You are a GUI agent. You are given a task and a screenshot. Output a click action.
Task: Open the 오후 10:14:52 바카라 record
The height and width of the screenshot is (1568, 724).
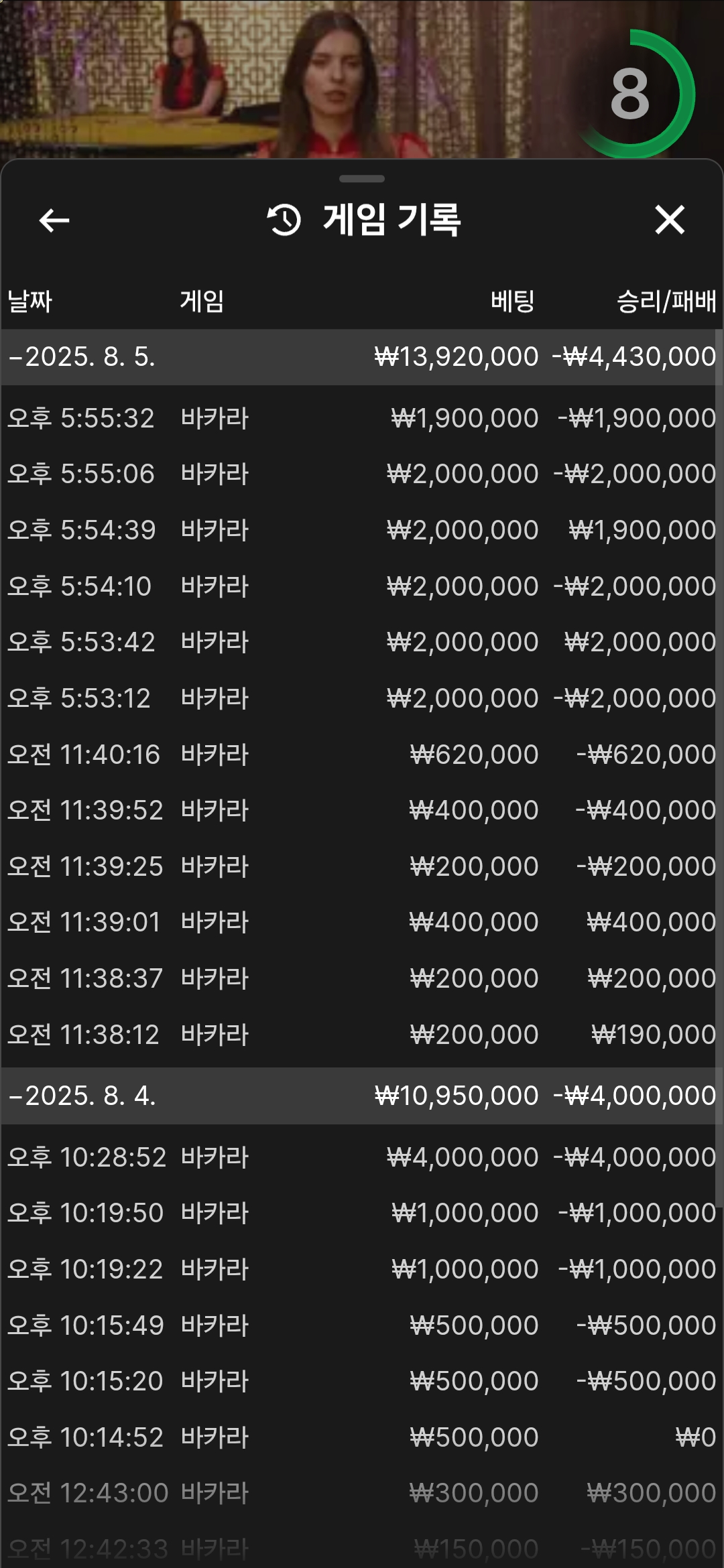(359, 1437)
